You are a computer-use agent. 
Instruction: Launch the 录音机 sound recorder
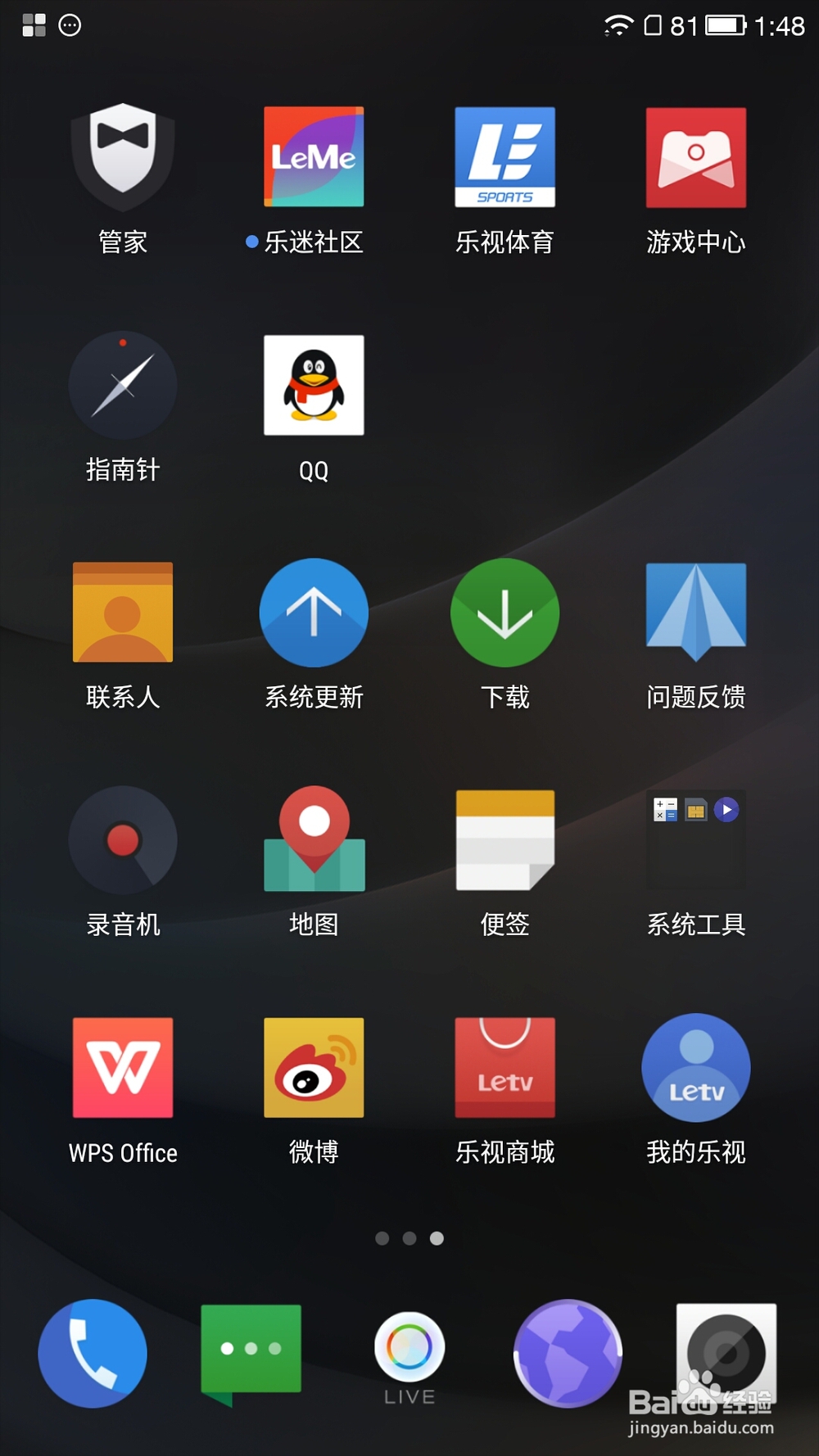123,839
